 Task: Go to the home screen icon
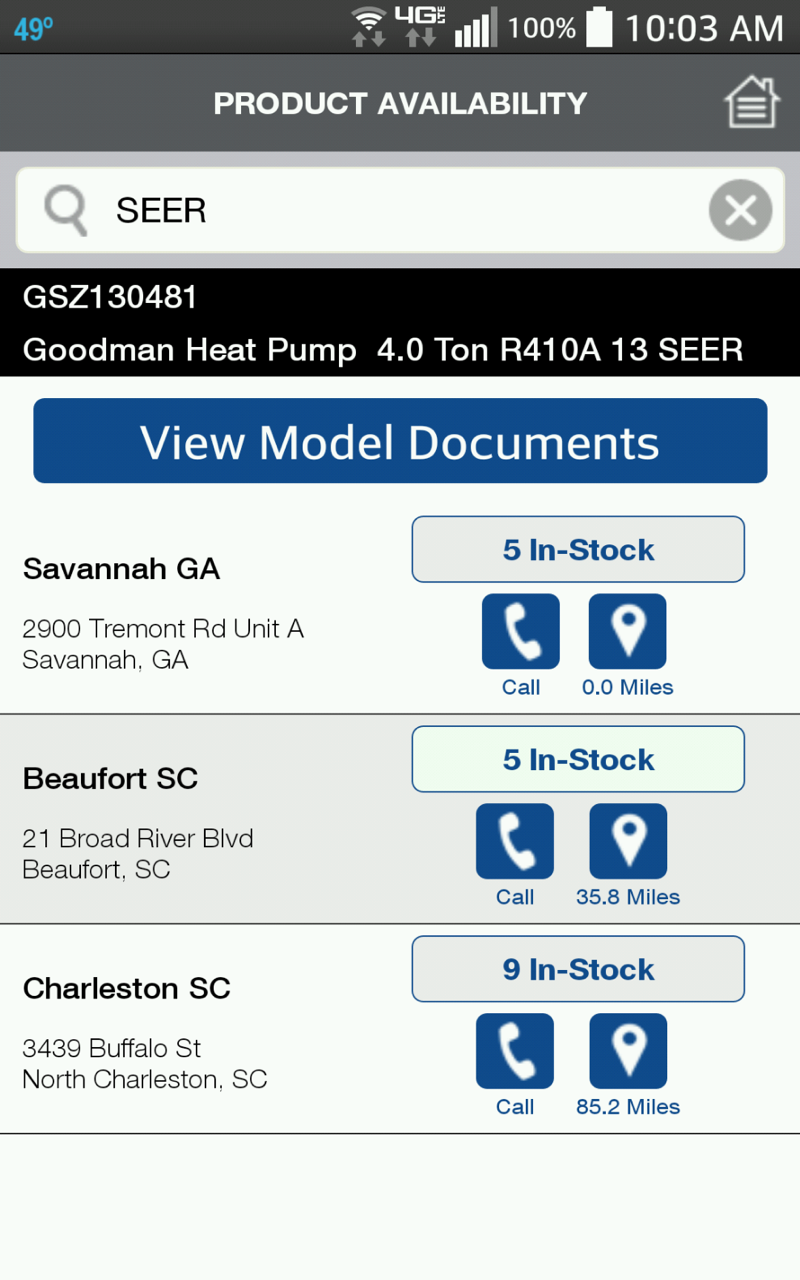(751, 103)
